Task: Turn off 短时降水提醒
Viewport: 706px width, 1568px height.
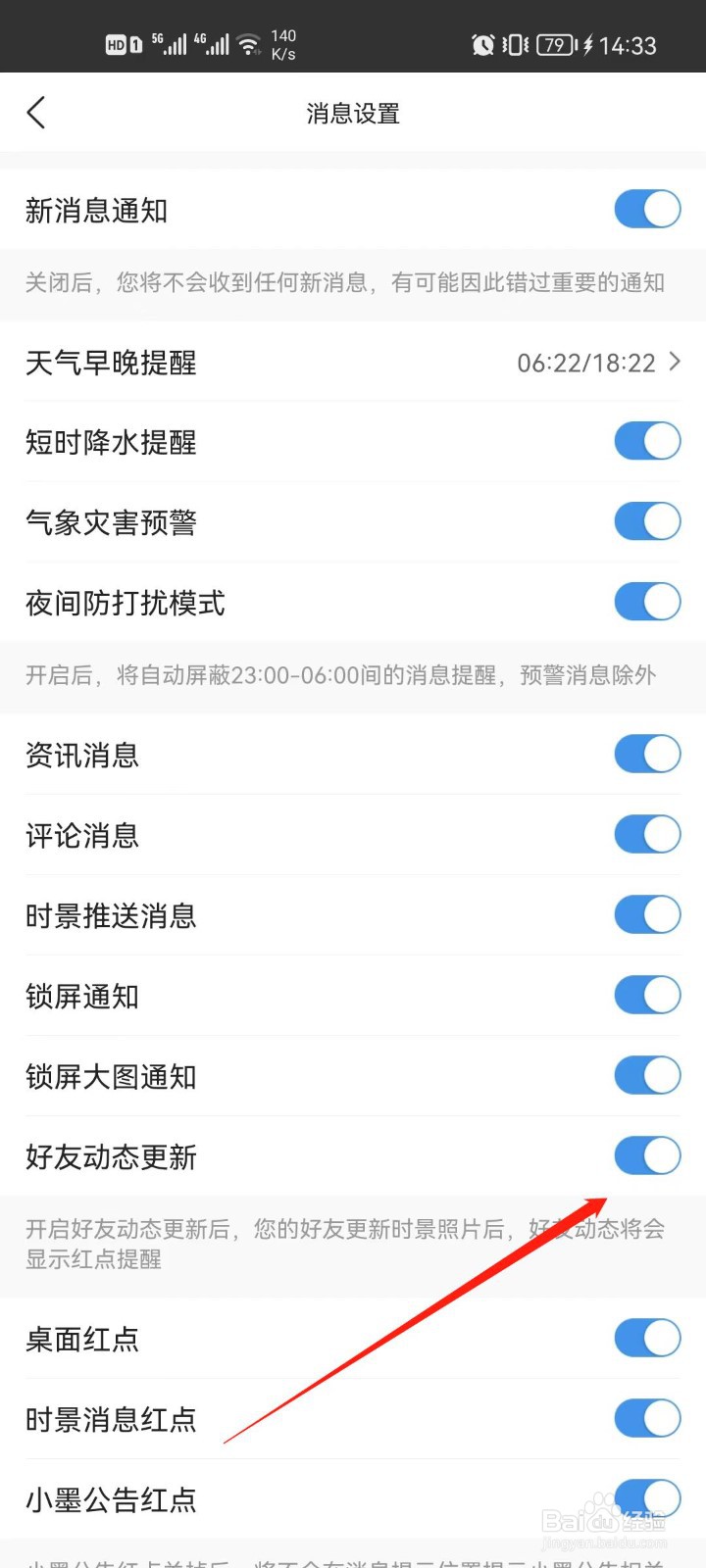Action: pos(646,440)
